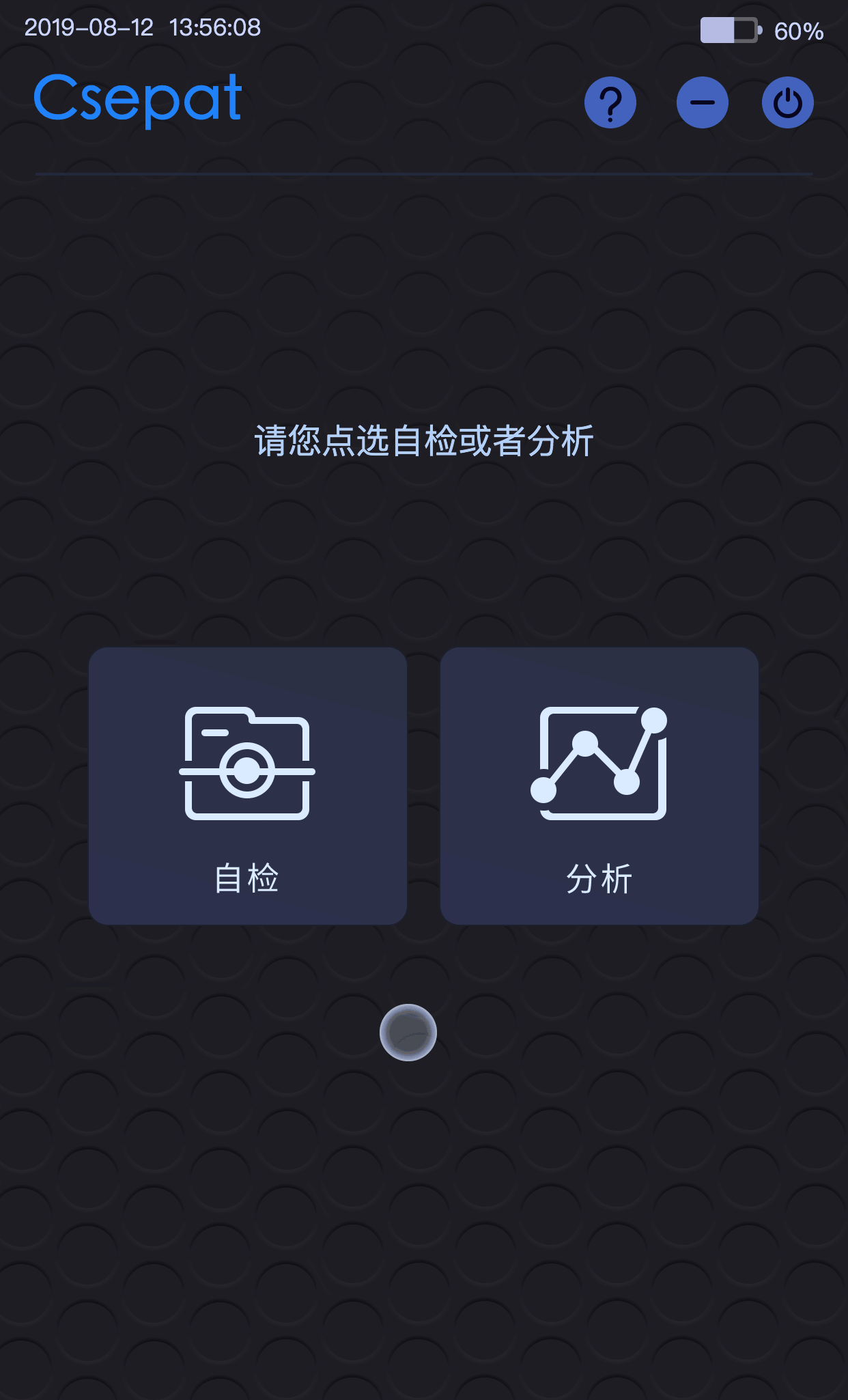Select the right dark card panel
Screen dimensions: 848x1400
pyautogui.click(x=600, y=785)
